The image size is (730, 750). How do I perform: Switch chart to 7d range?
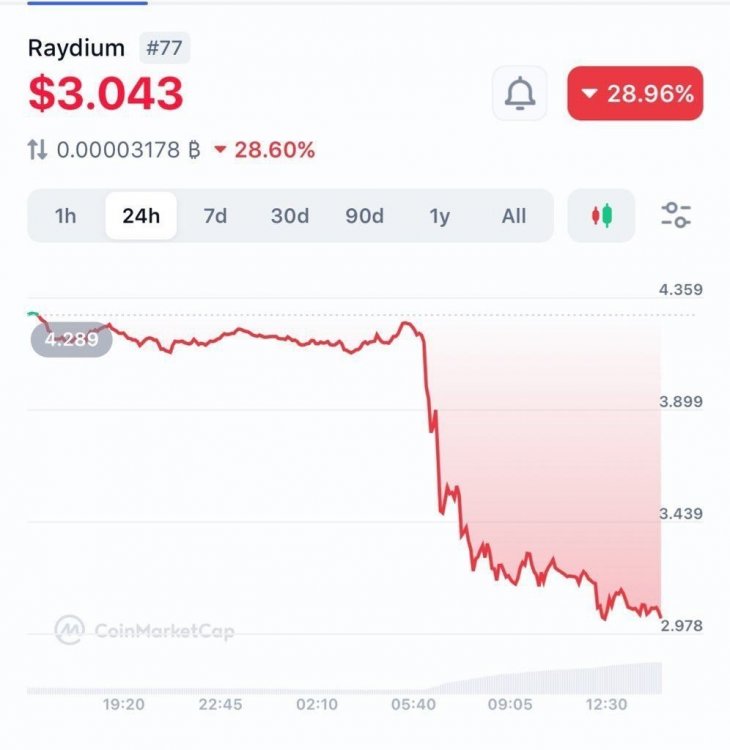(215, 216)
